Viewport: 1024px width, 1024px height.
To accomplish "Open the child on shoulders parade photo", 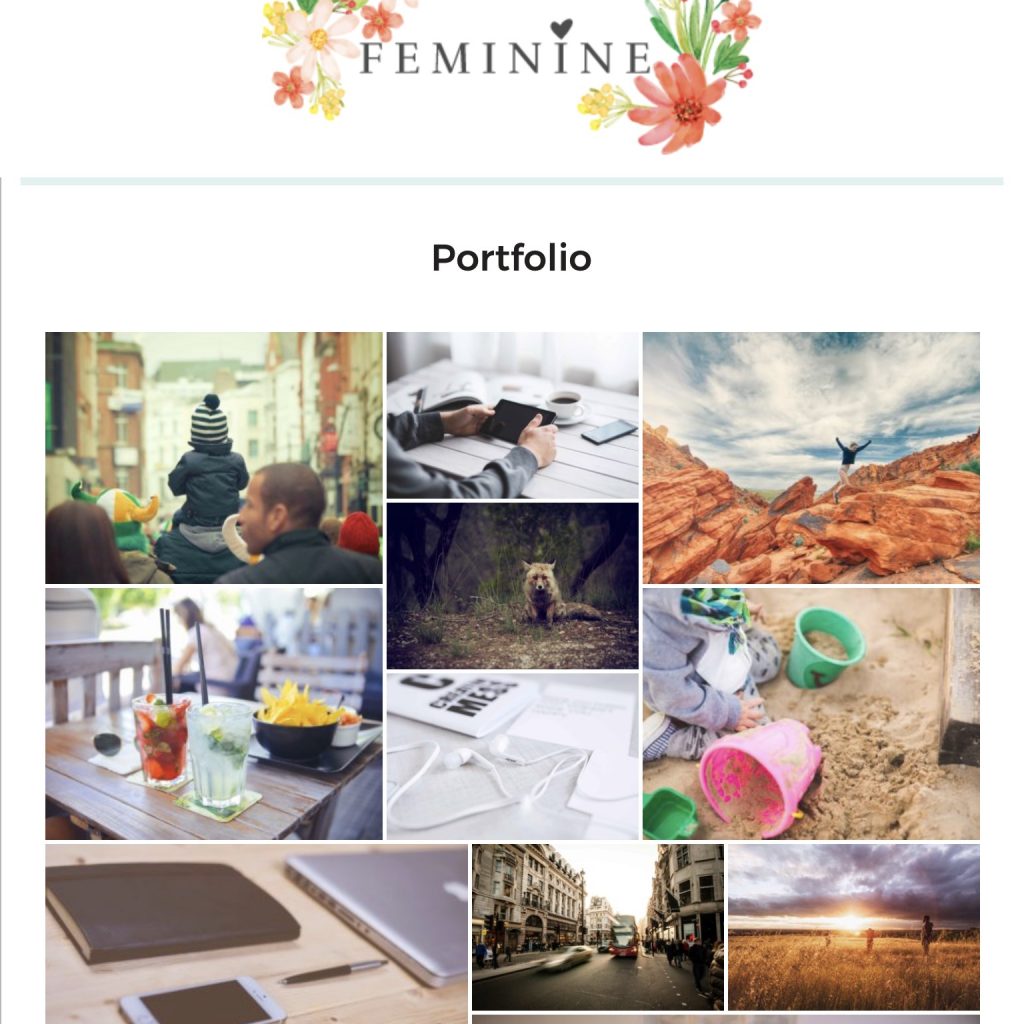I will click(213, 458).
